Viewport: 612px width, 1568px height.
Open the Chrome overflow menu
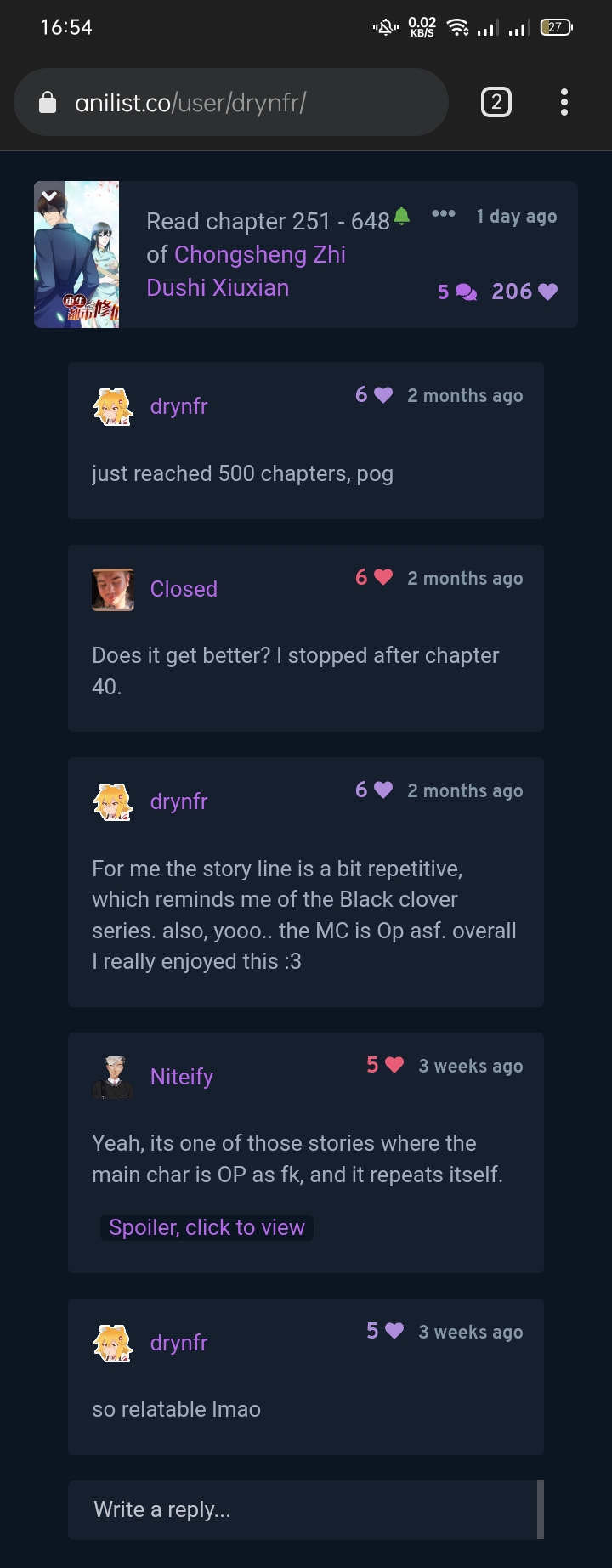(x=564, y=103)
